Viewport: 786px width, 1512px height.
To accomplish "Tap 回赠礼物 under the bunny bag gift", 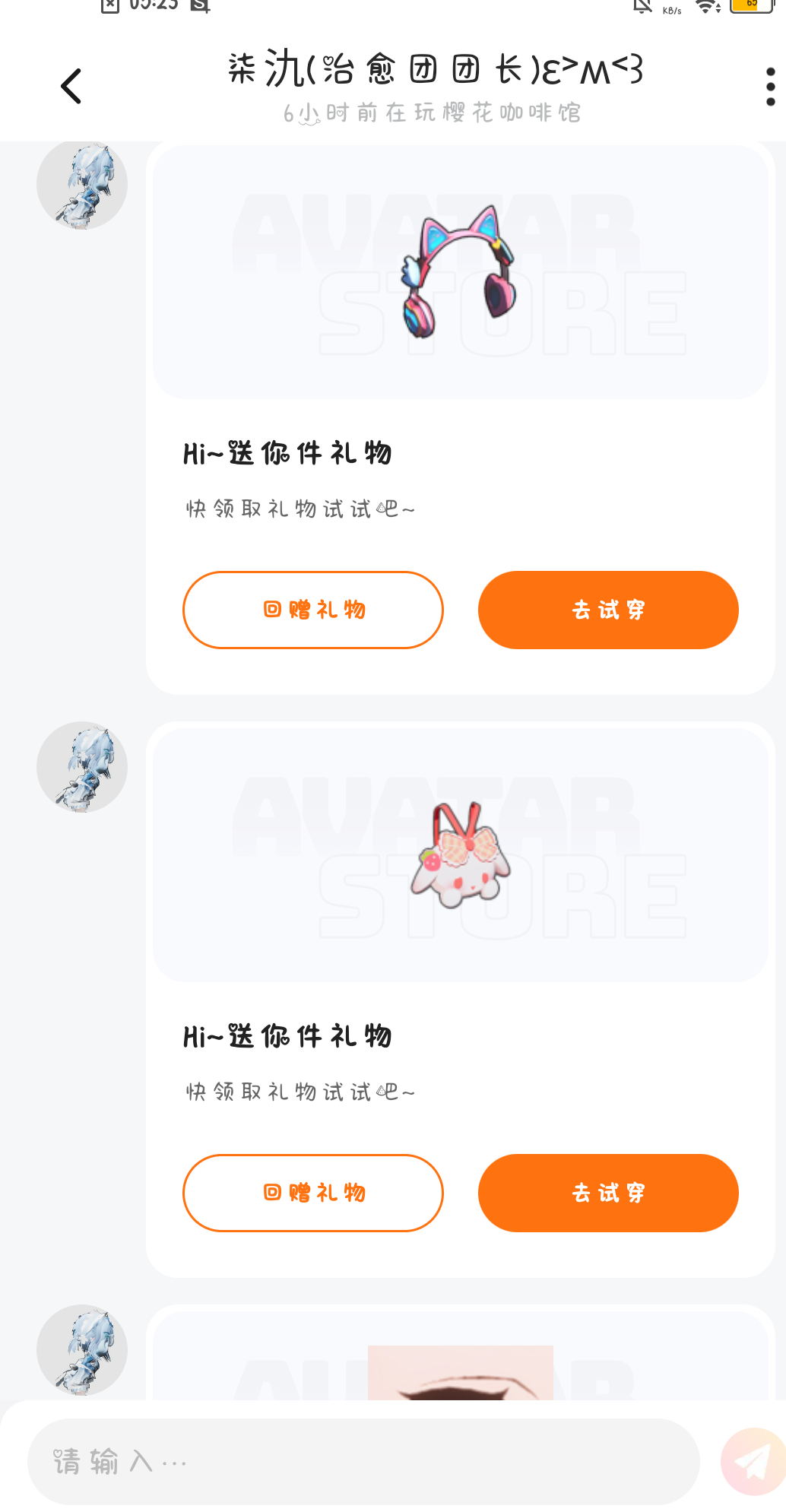I will click(x=312, y=1192).
